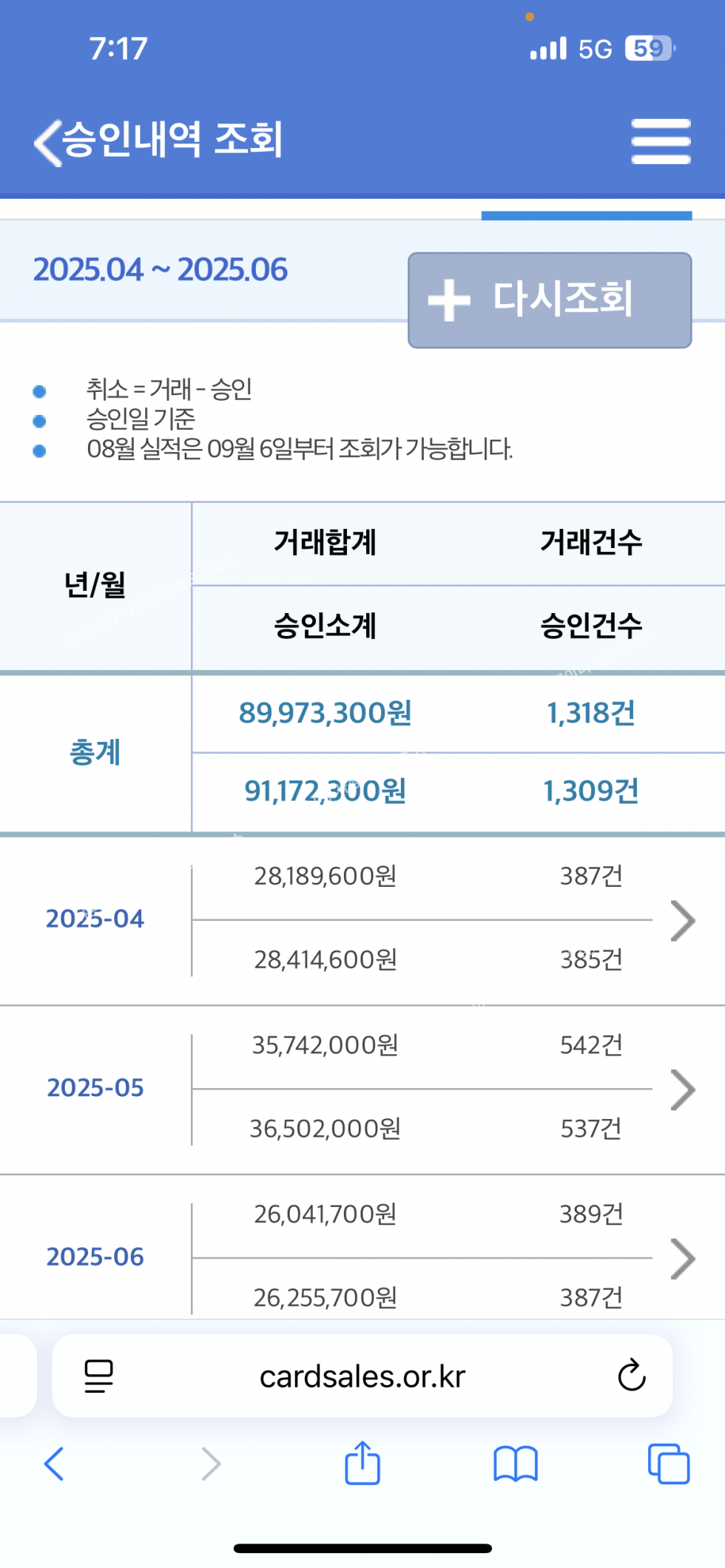Viewport: 725px width, 1568px height.
Task: Open Safari page settings icon
Action: coord(98,1376)
